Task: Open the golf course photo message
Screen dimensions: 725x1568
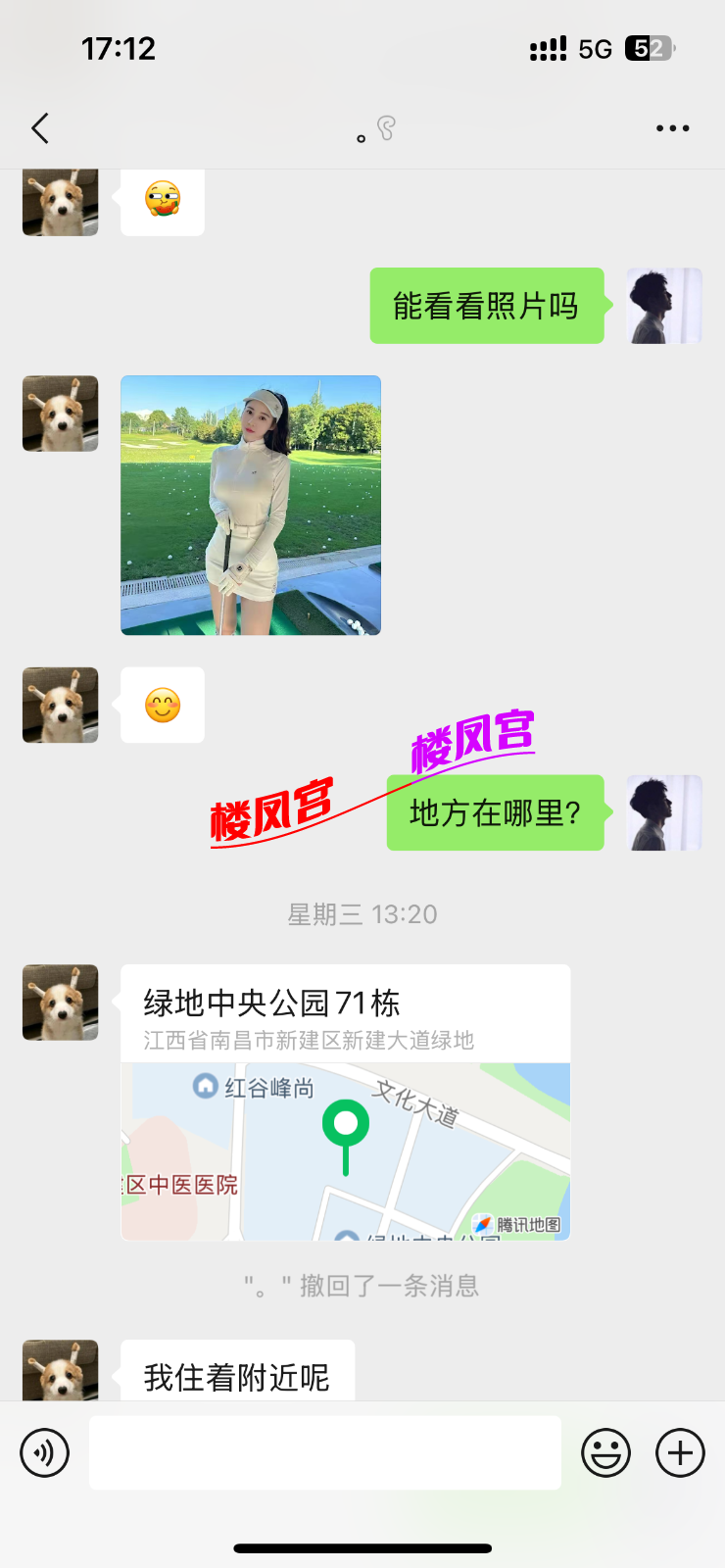Action: [x=251, y=505]
